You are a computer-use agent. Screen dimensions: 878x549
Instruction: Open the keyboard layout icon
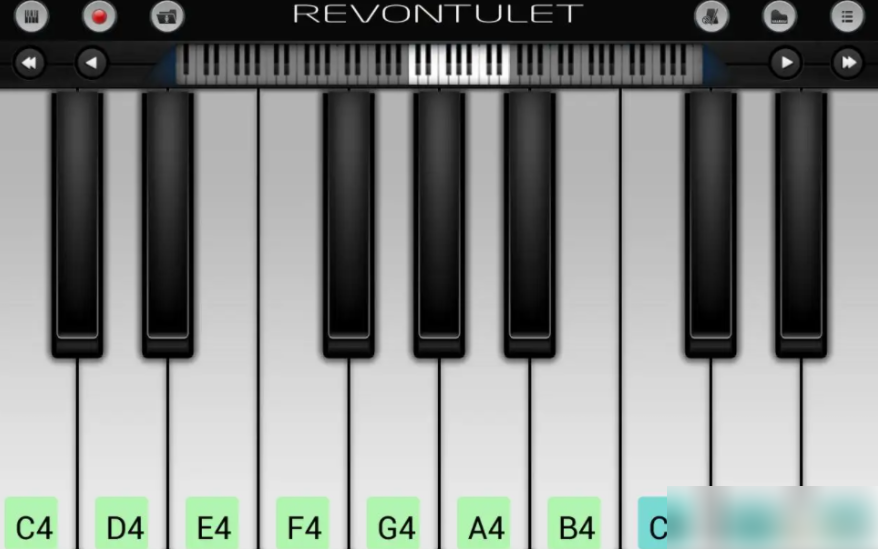pyautogui.click(x=31, y=16)
